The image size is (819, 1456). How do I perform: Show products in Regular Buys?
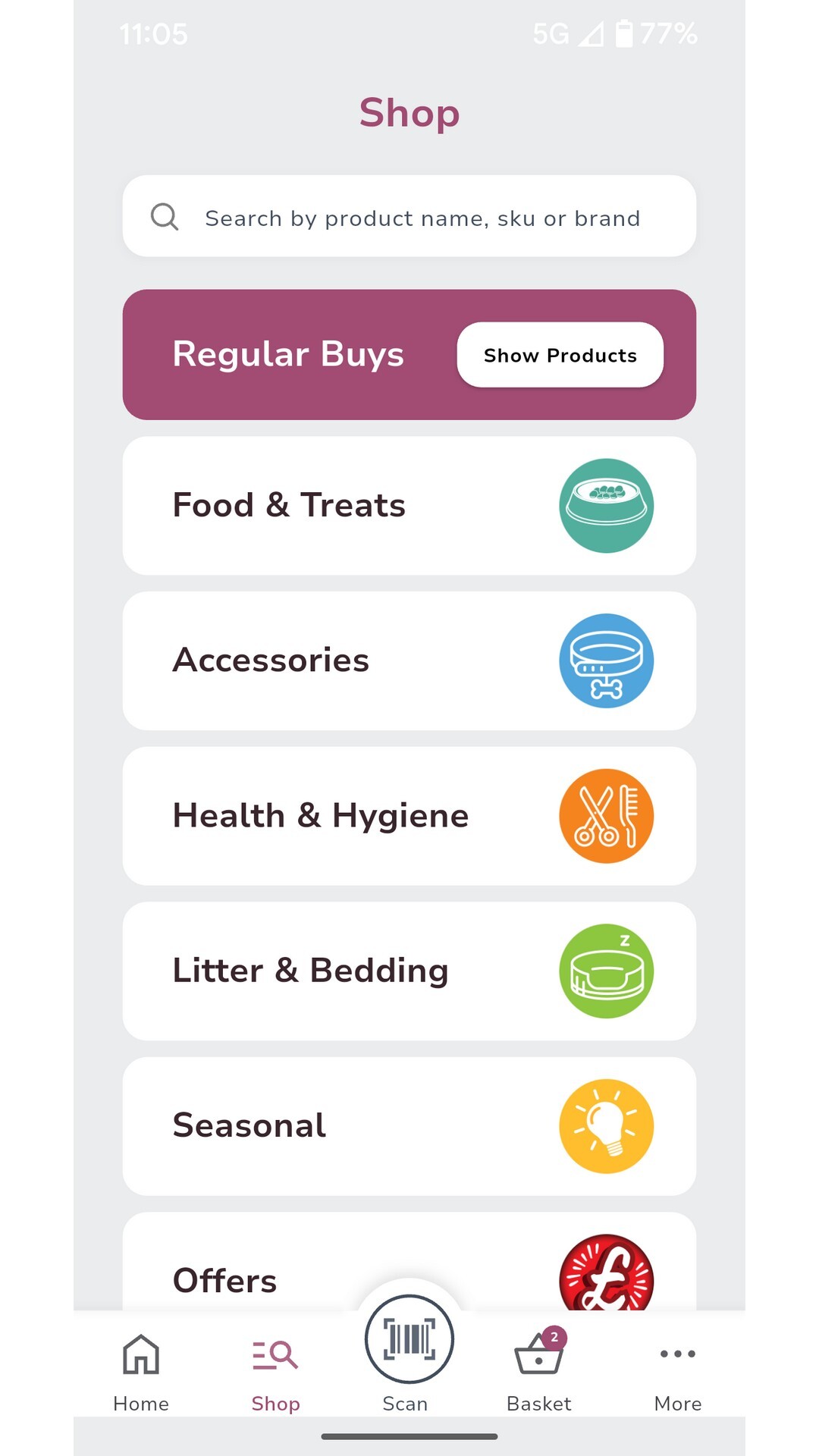(560, 355)
